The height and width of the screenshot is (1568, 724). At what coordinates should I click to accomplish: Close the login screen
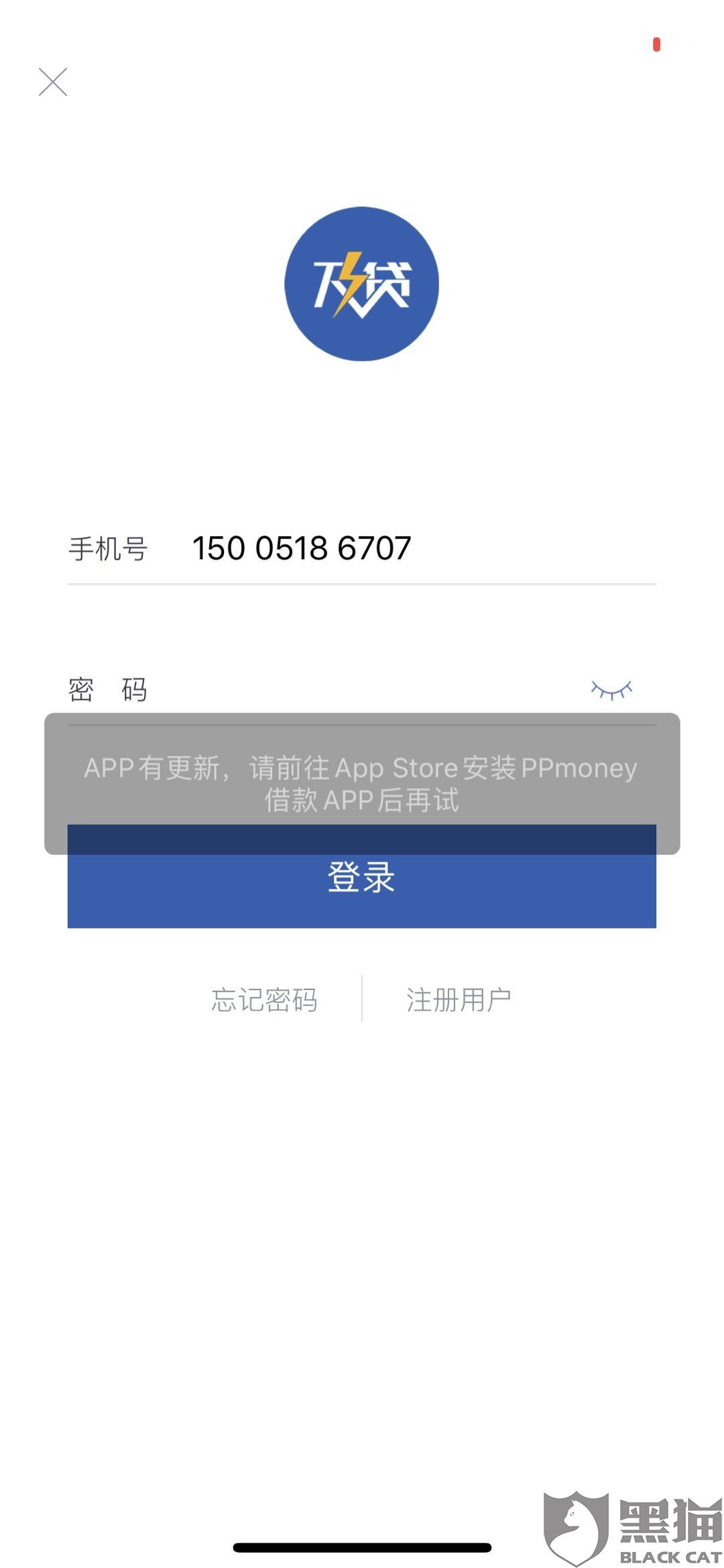click(53, 82)
